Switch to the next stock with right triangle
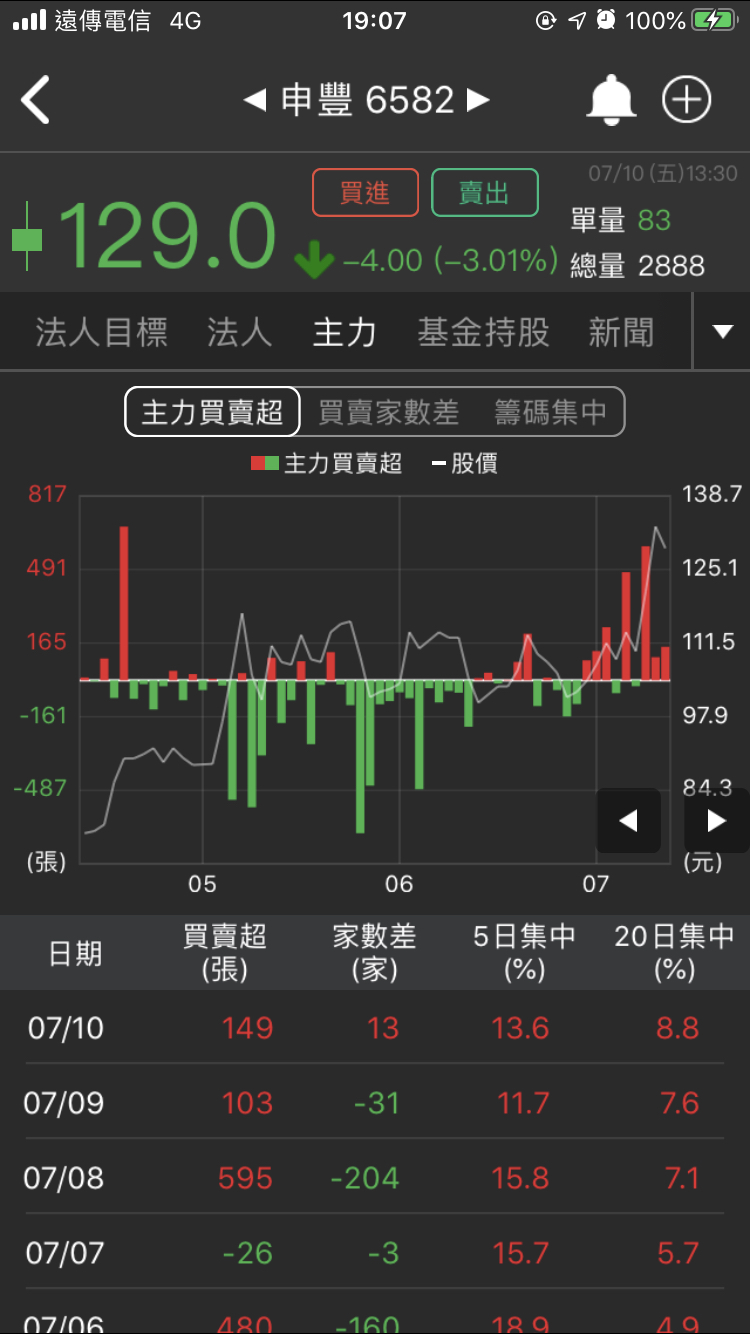 tap(479, 100)
